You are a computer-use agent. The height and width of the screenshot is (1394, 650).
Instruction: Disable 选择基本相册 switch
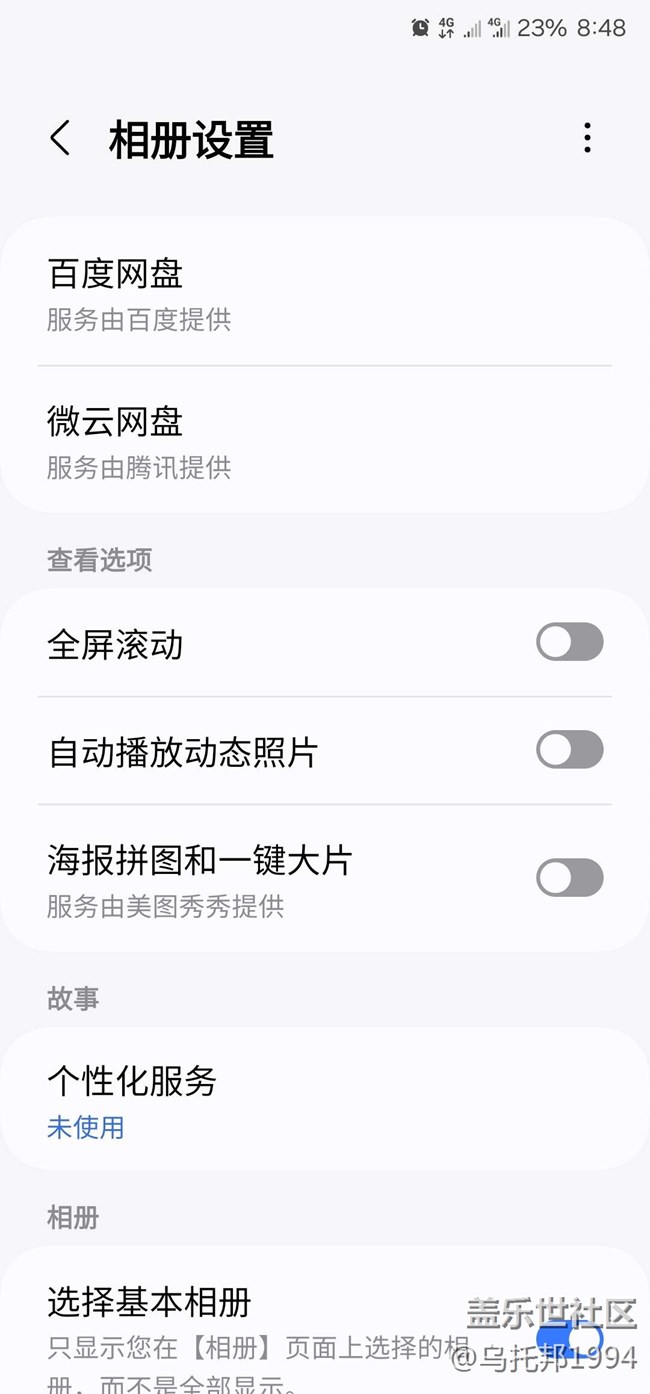coord(570,1339)
